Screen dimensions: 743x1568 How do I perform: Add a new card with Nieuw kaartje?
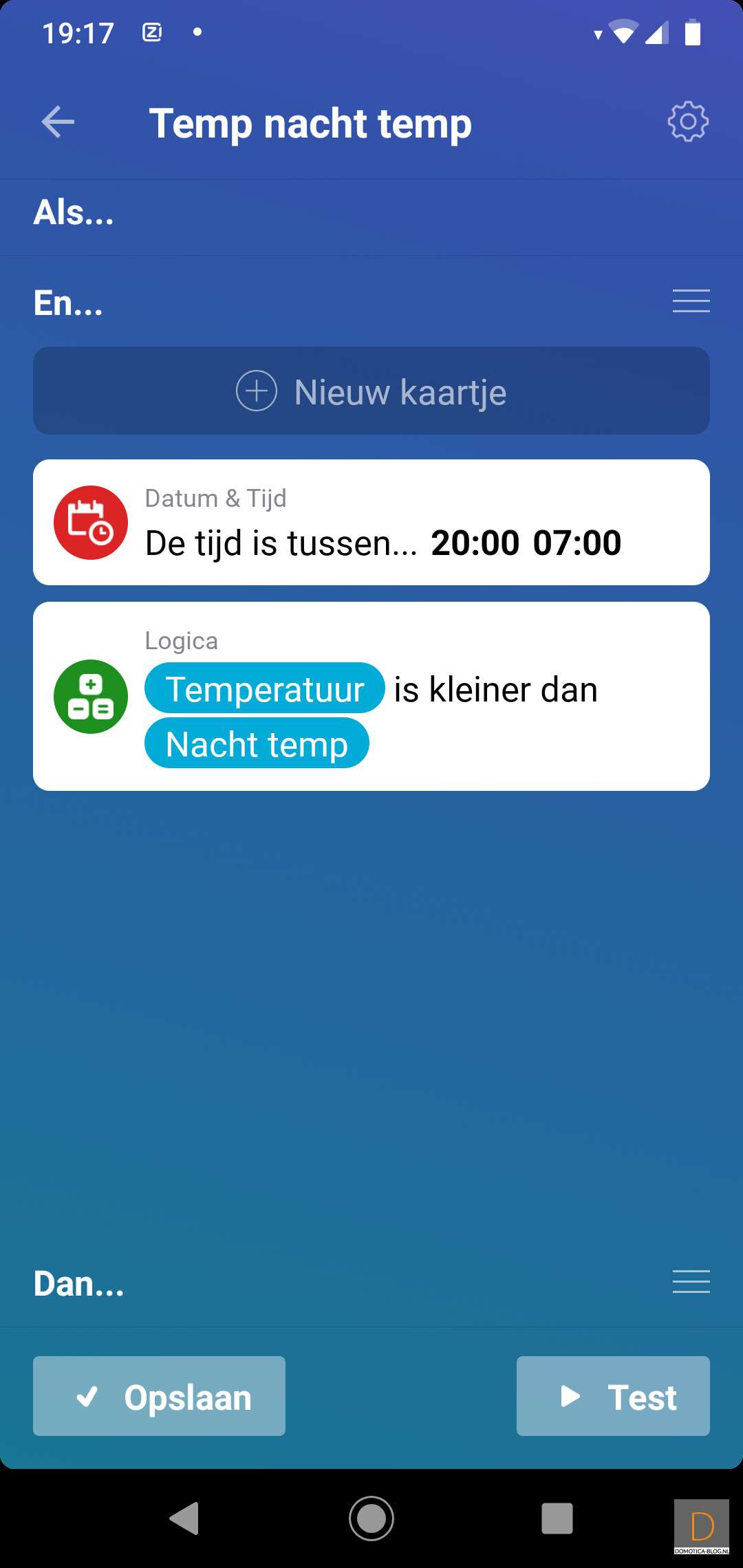371,391
